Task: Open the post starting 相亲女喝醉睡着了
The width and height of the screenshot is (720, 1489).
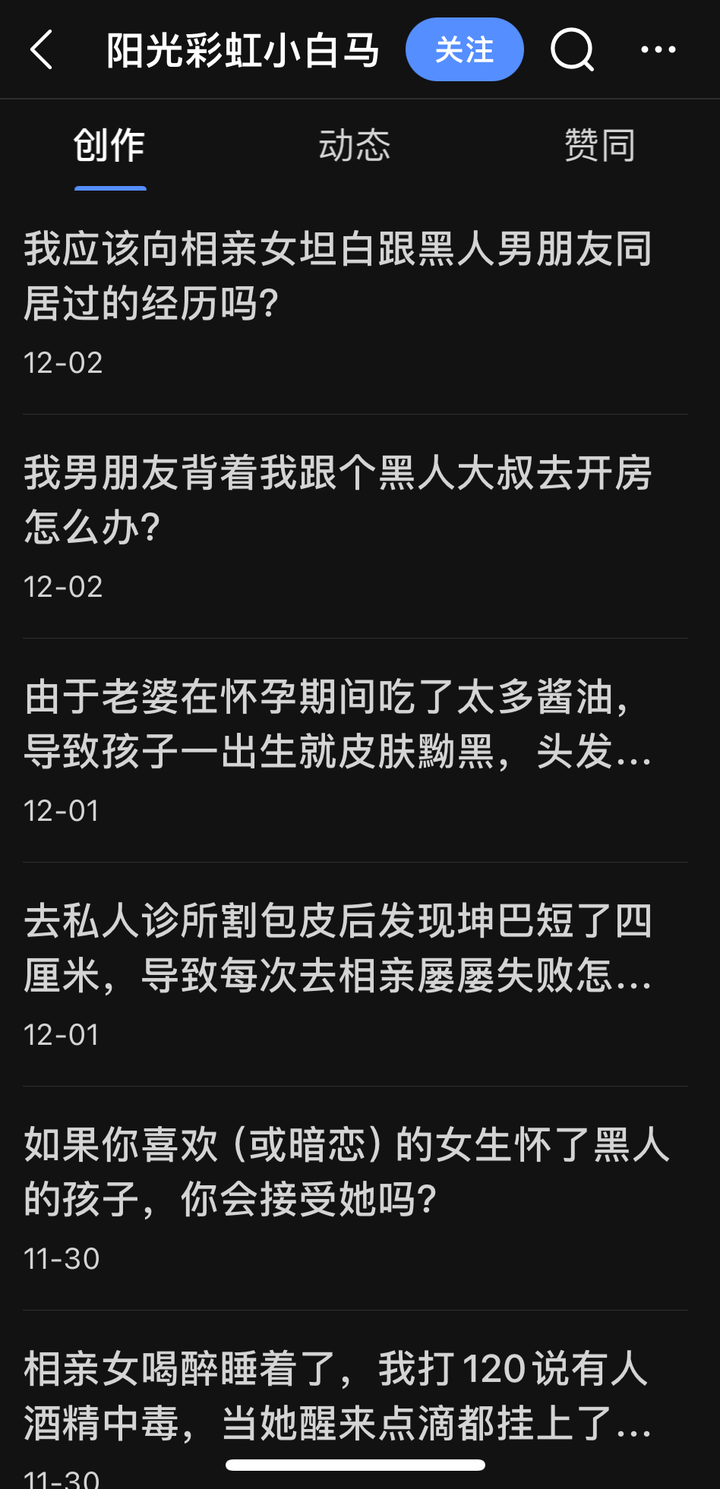Action: pyautogui.click(x=338, y=1396)
